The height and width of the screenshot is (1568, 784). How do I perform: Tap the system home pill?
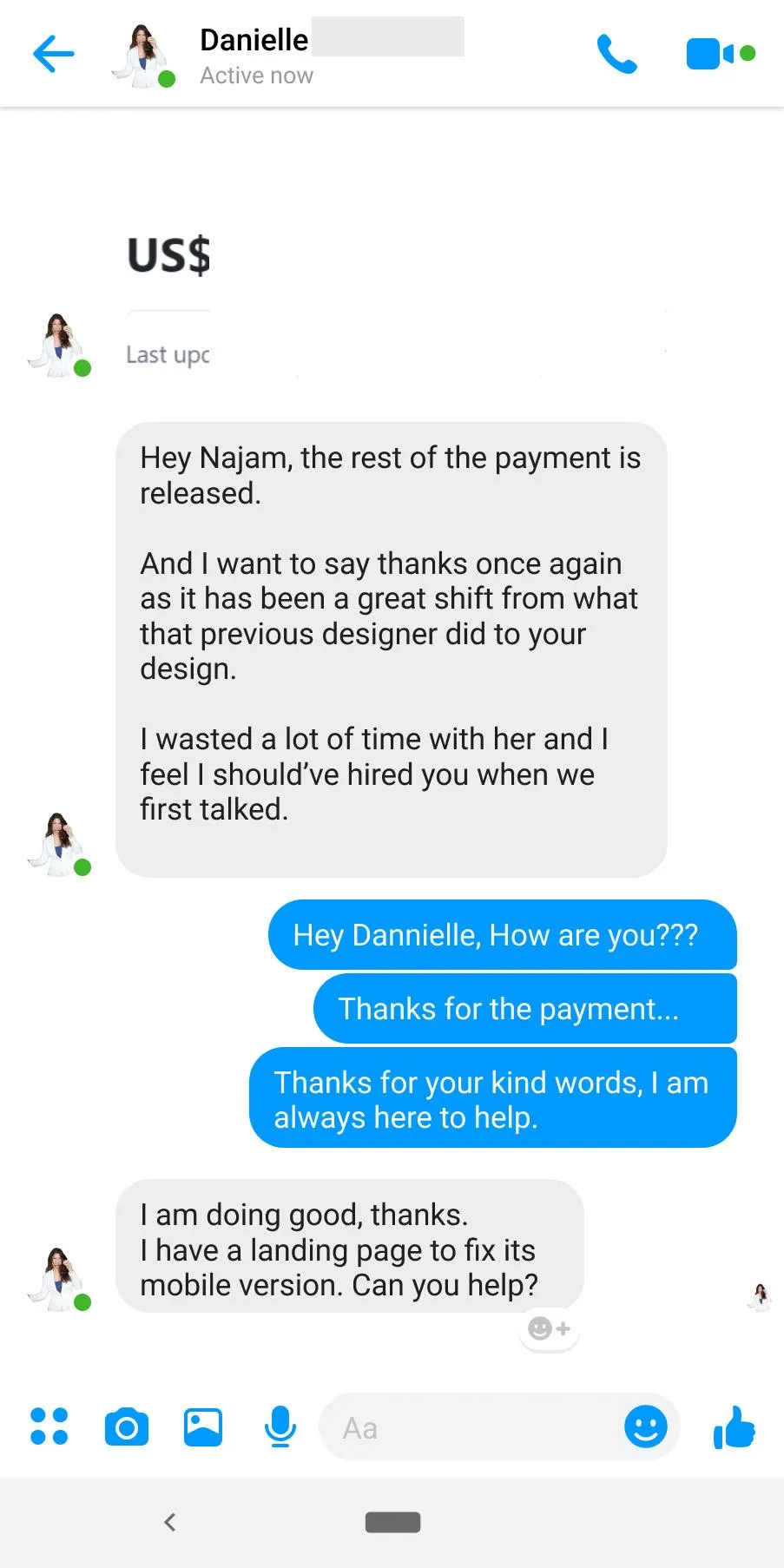pos(392,1522)
